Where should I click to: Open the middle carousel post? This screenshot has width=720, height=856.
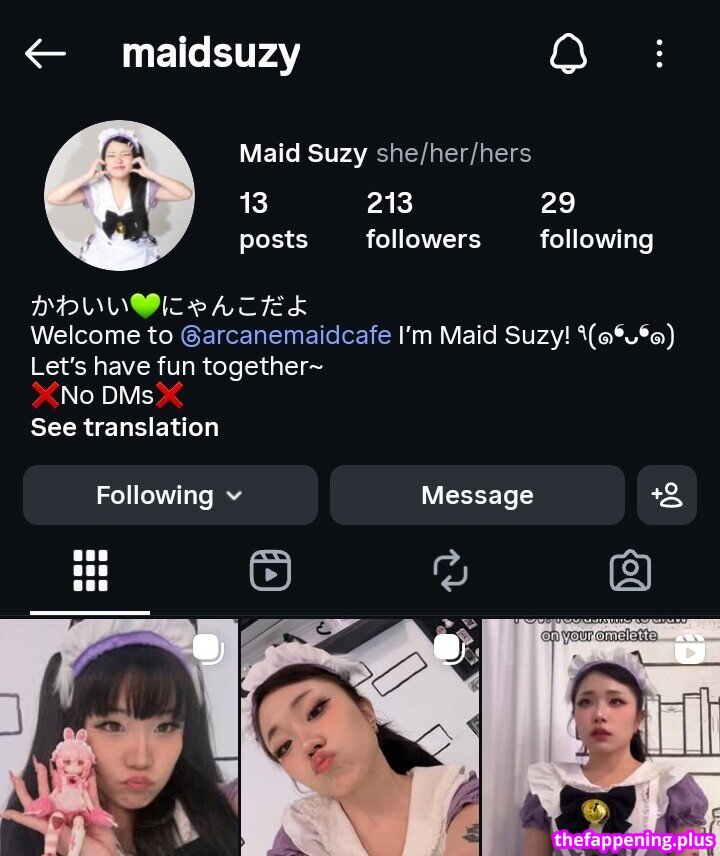point(360,737)
